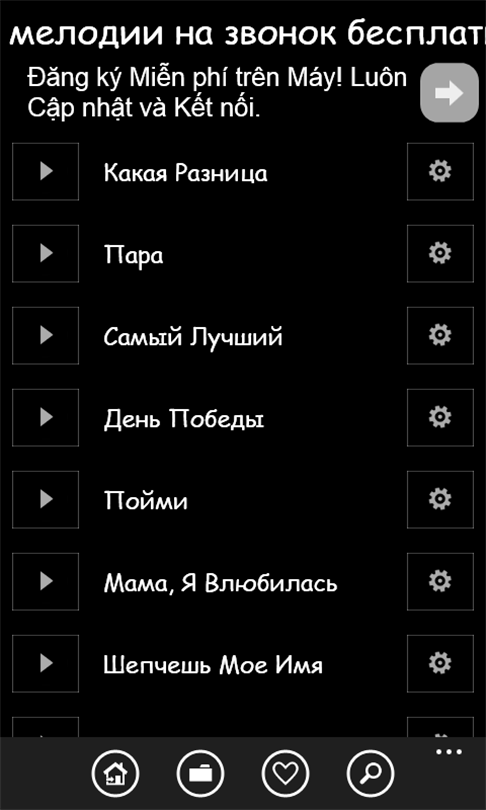486x810 pixels.
Task: Play the ringtone День Победы
Action: pyautogui.click(x=45, y=417)
